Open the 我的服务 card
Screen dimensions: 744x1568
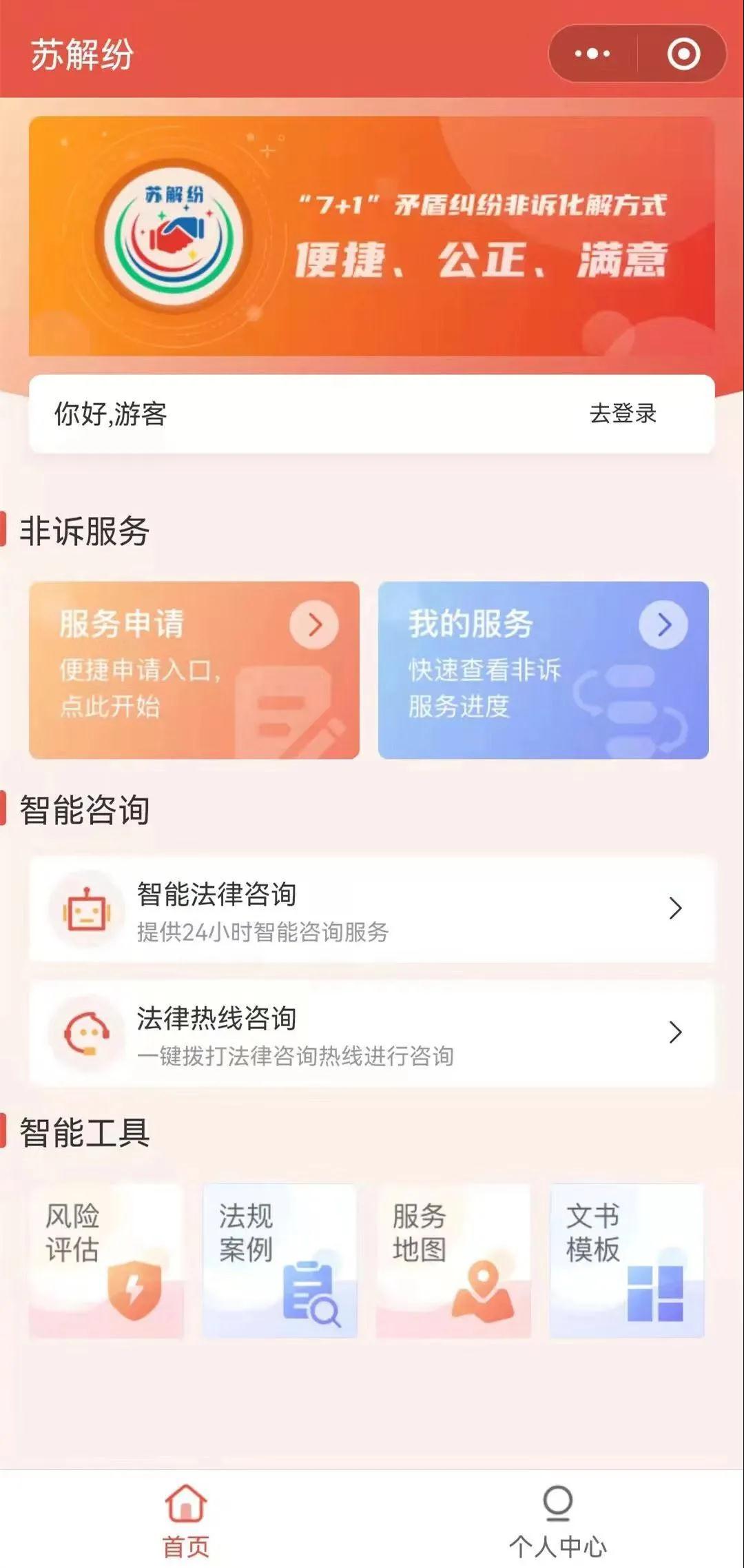tap(543, 670)
